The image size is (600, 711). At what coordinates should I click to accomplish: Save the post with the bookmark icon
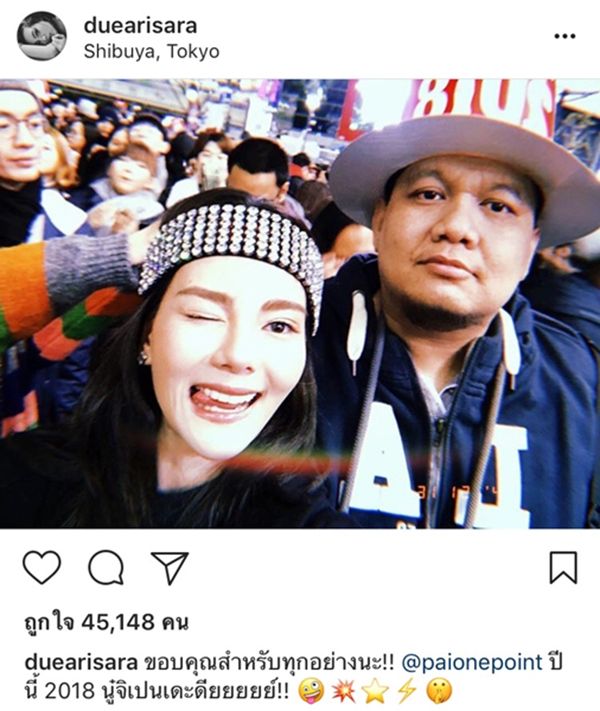click(x=563, y=567)
